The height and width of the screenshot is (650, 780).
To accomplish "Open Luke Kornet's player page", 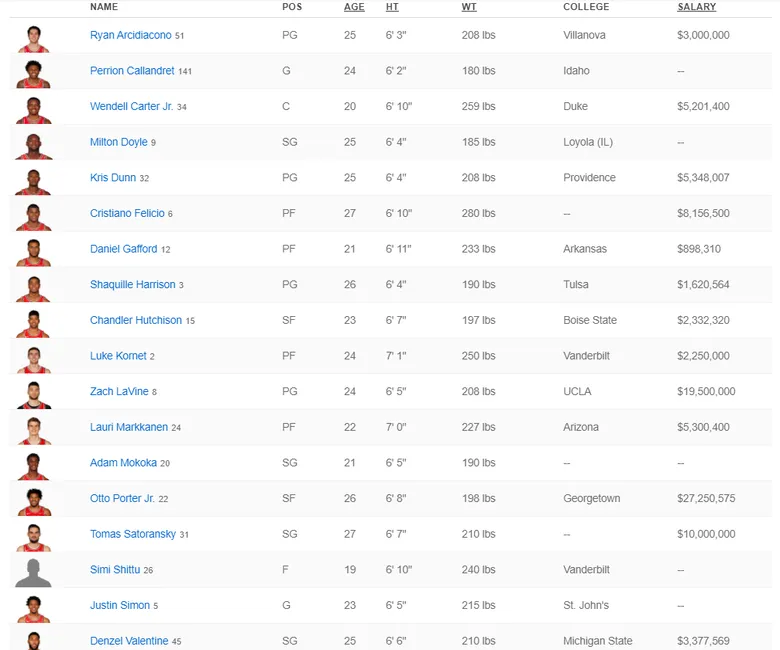I will pyautogui.click(x=118, y=356).
